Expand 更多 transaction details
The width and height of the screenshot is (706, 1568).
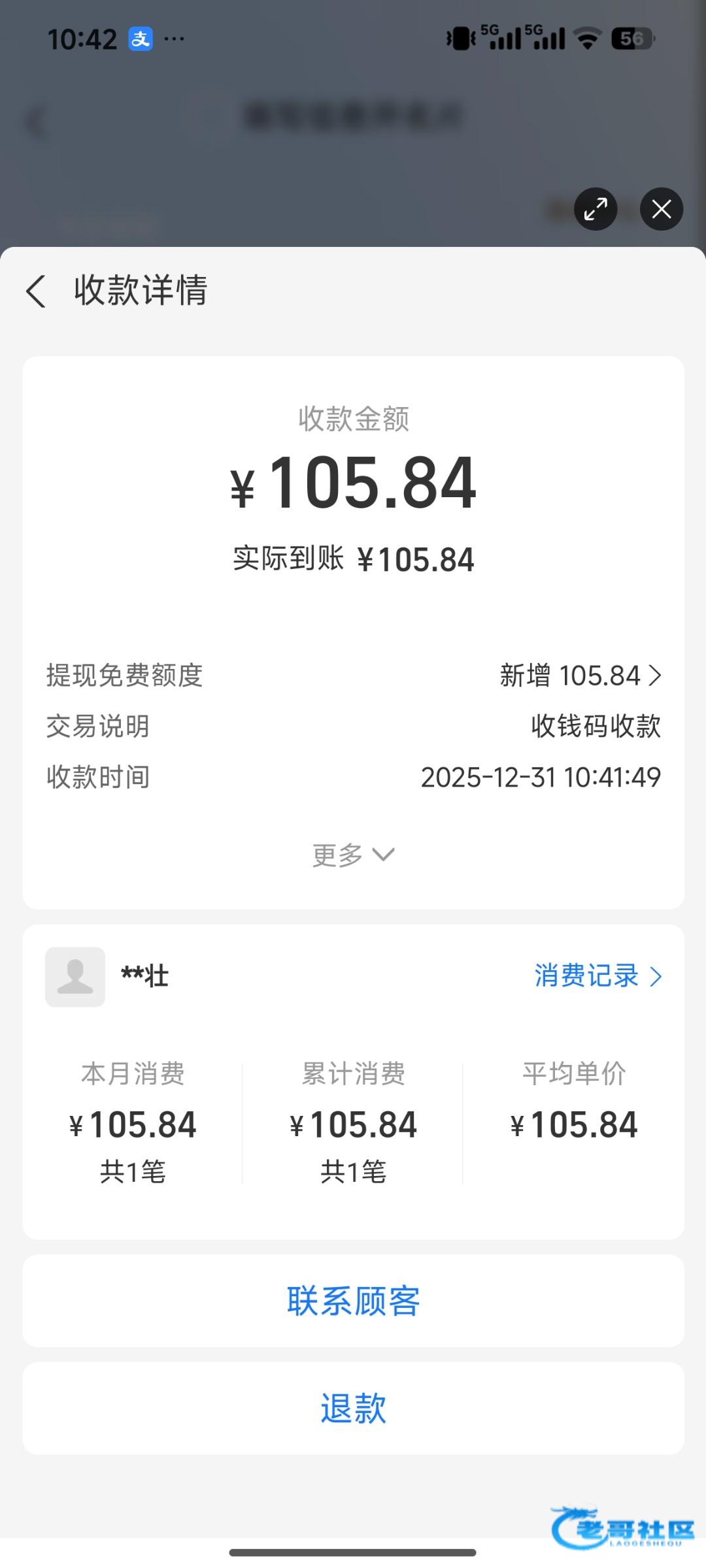[x=353, y=855]
